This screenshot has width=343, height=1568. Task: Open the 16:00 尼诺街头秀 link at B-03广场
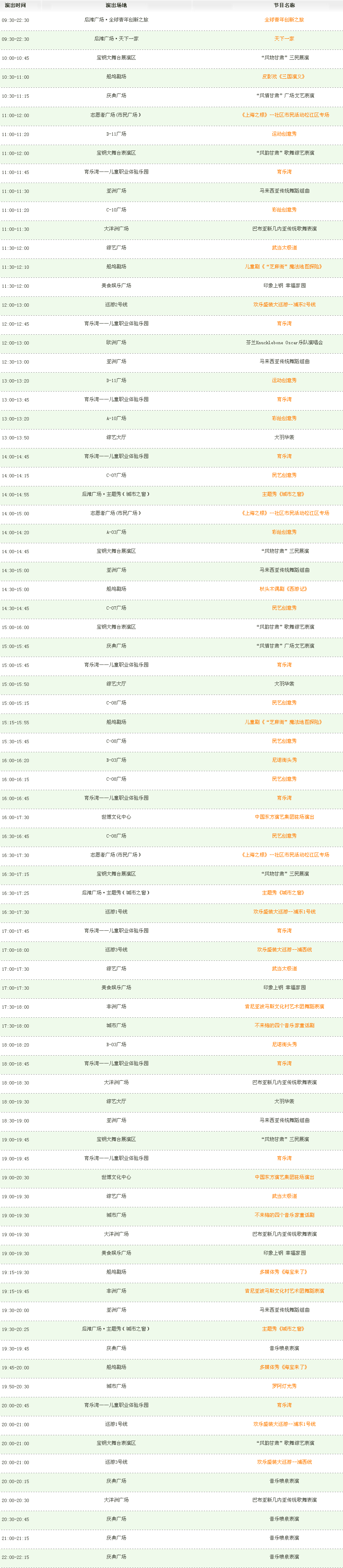[x=284, y=760]
